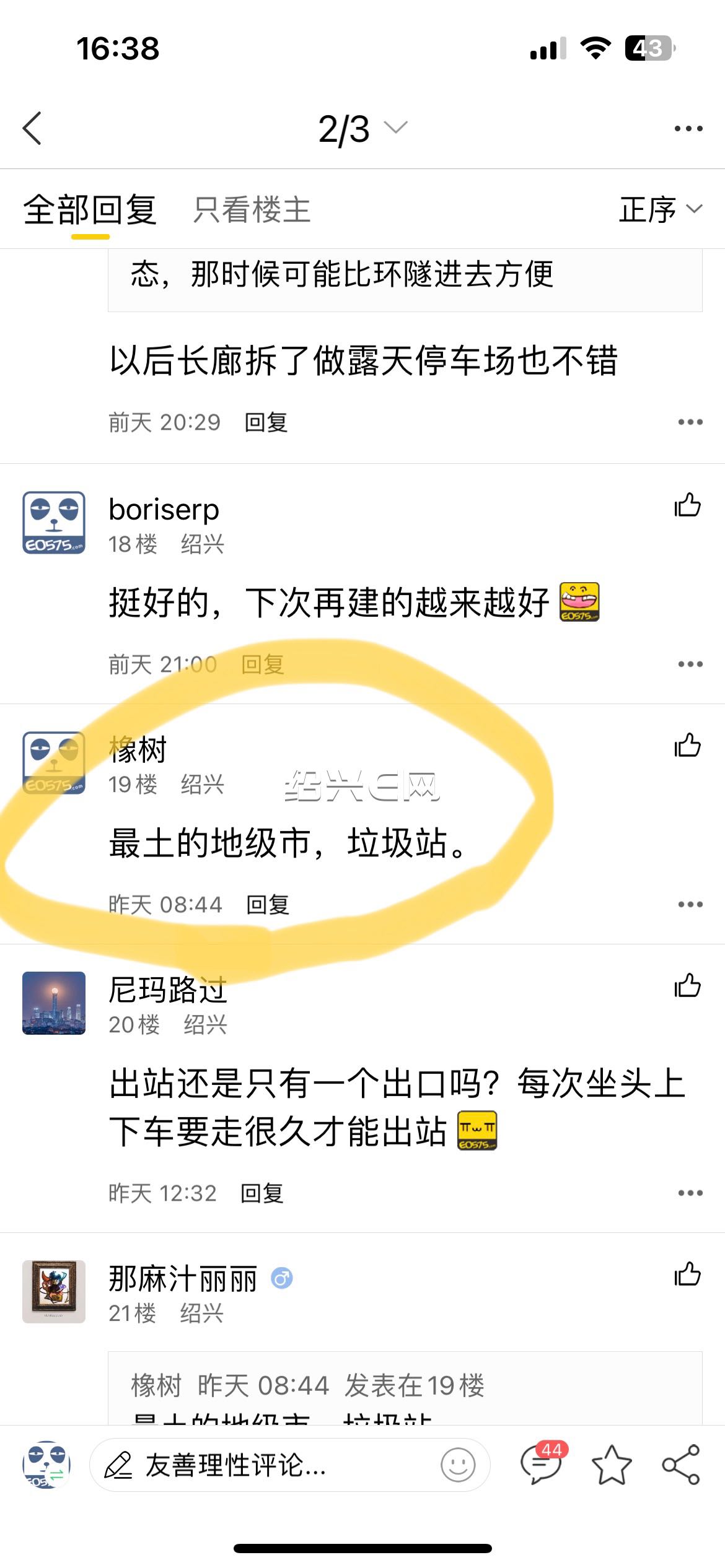This screenshot has height=1568, width=725.
Task: Reply to boriserp's 前天 21:00 comment
Action: [263, 664]
